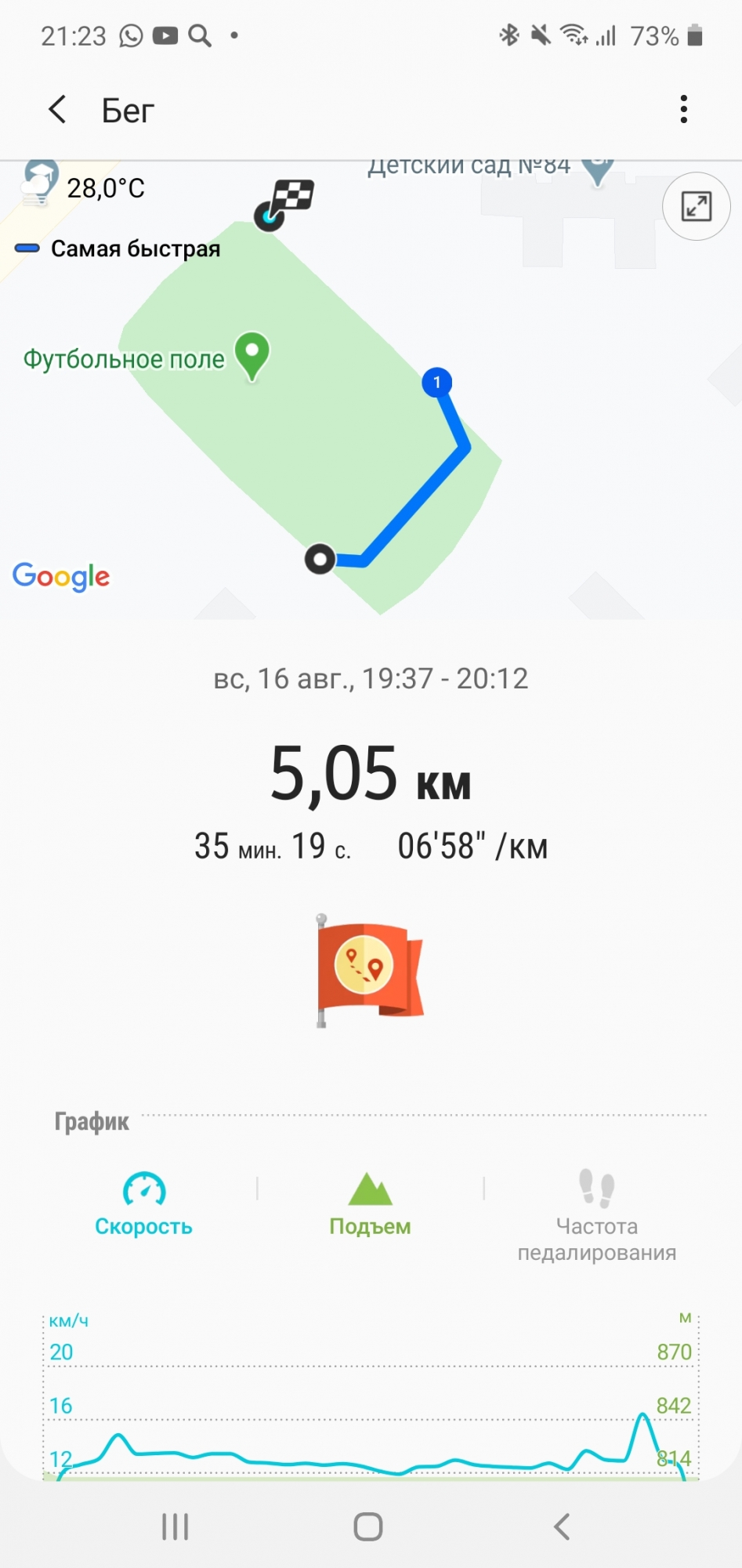Go to the home screen

pyautogui.click(x=367, y=1526)
